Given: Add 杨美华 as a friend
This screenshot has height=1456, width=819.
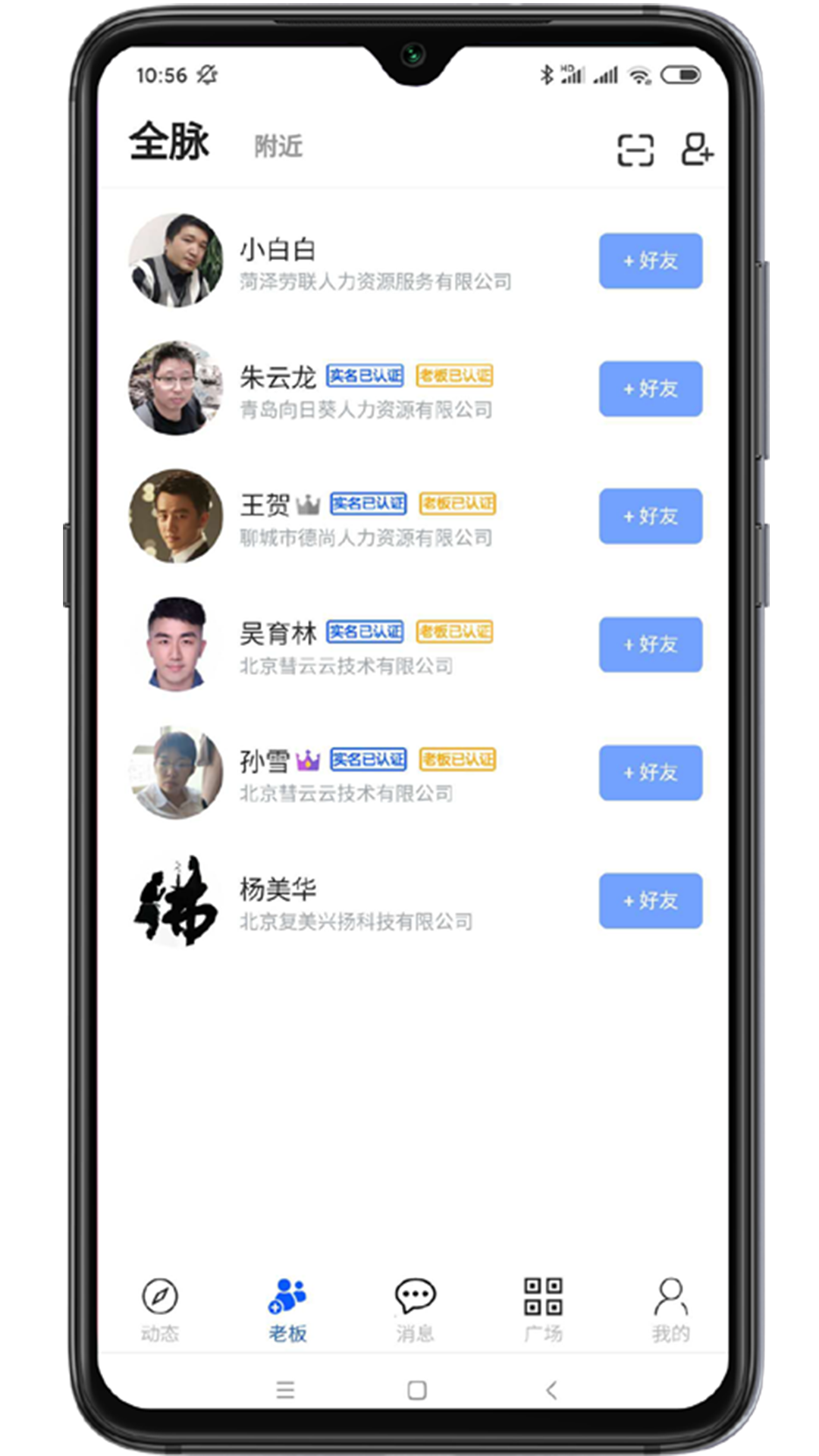Looking at the screenshot, I should pyautogui.click(x=650, y=901).
